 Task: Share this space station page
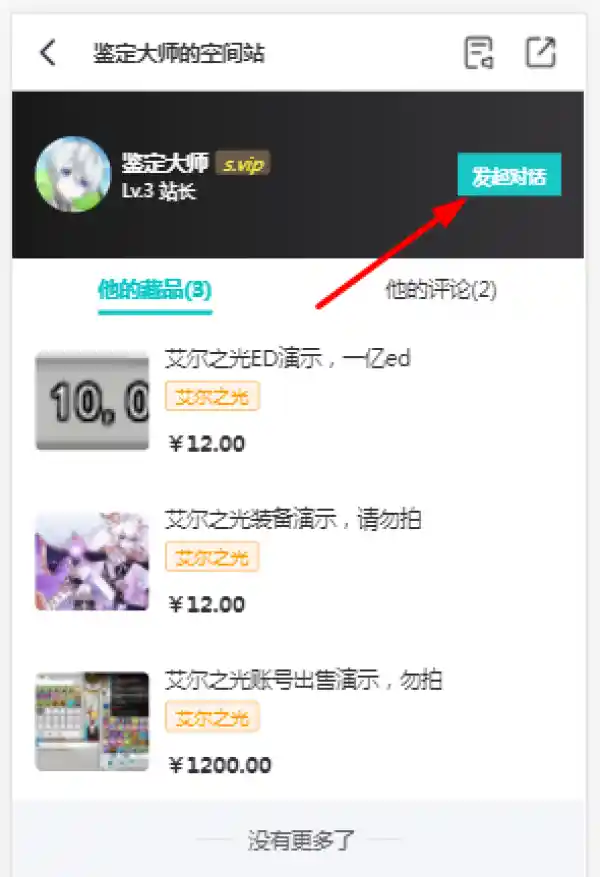pos(540,53)
